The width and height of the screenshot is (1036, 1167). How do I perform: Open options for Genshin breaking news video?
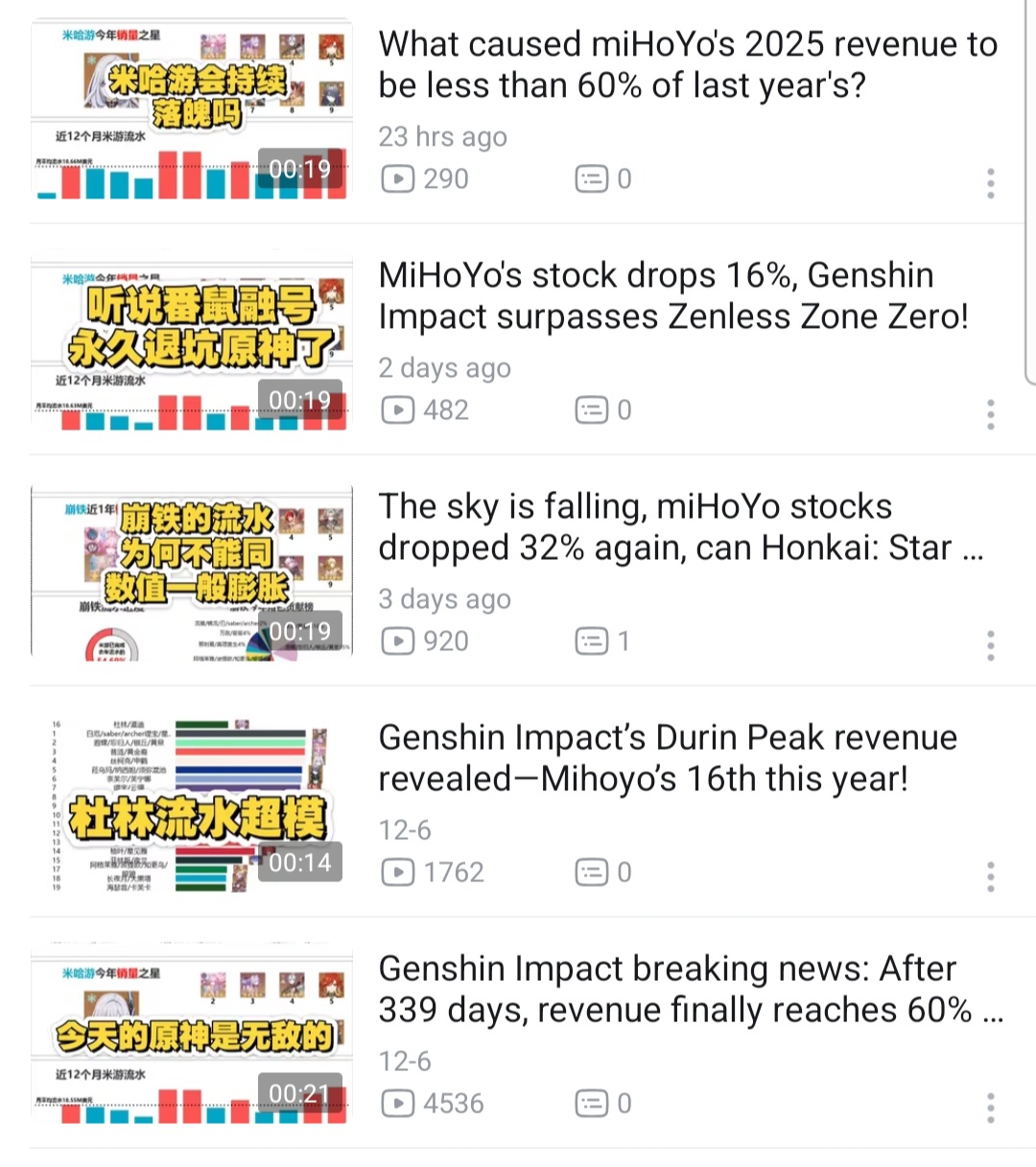tap(991, 1108)
